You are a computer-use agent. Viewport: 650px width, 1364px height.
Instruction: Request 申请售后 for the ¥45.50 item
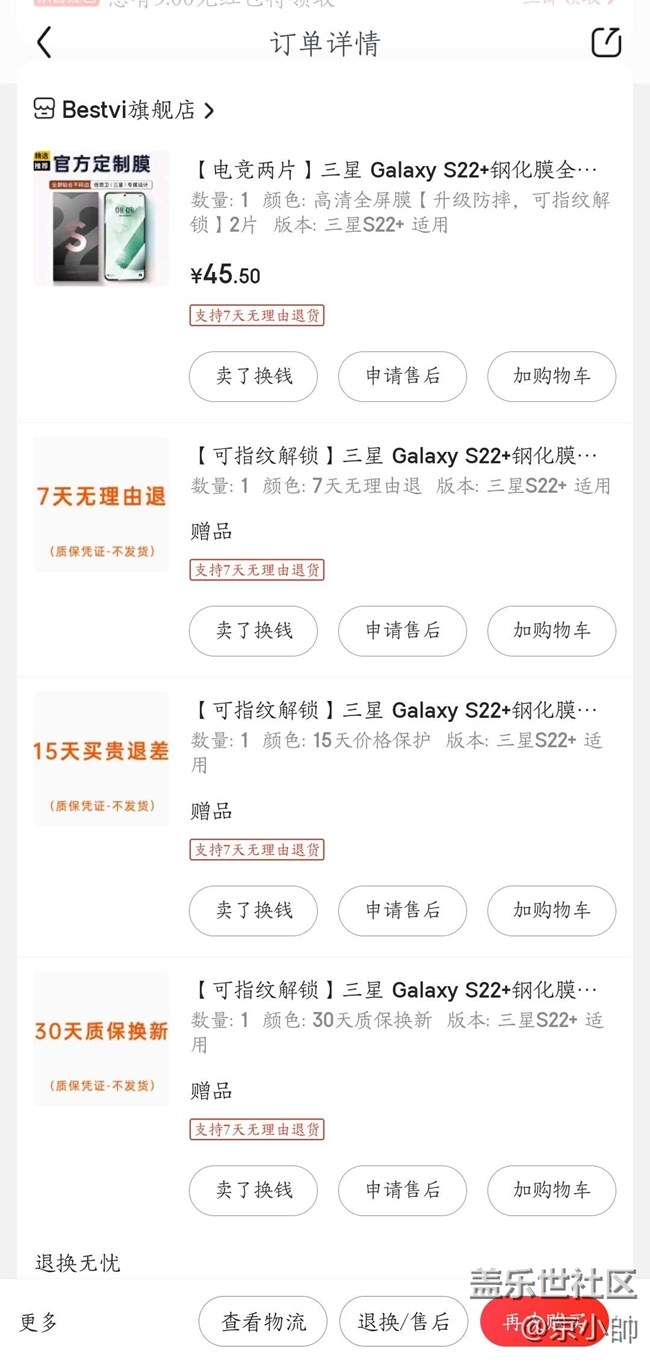(x=402, y=376)
